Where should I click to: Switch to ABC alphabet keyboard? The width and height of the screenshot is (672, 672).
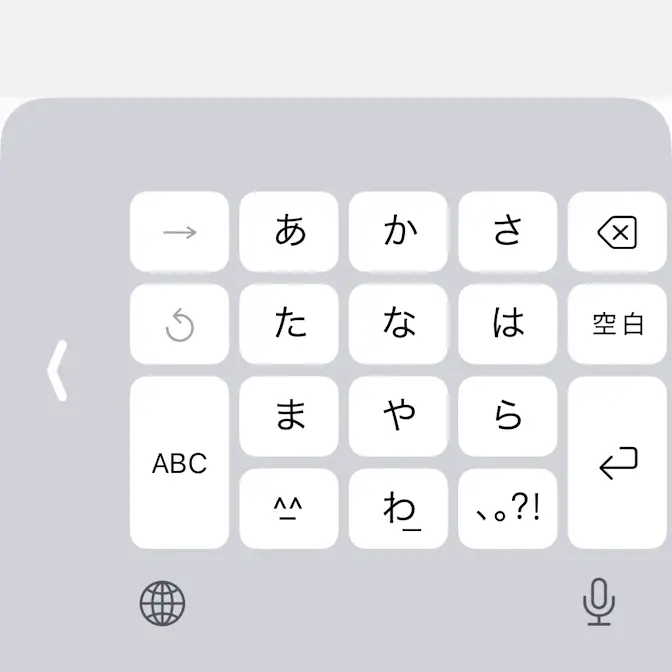tap(179, 462)
